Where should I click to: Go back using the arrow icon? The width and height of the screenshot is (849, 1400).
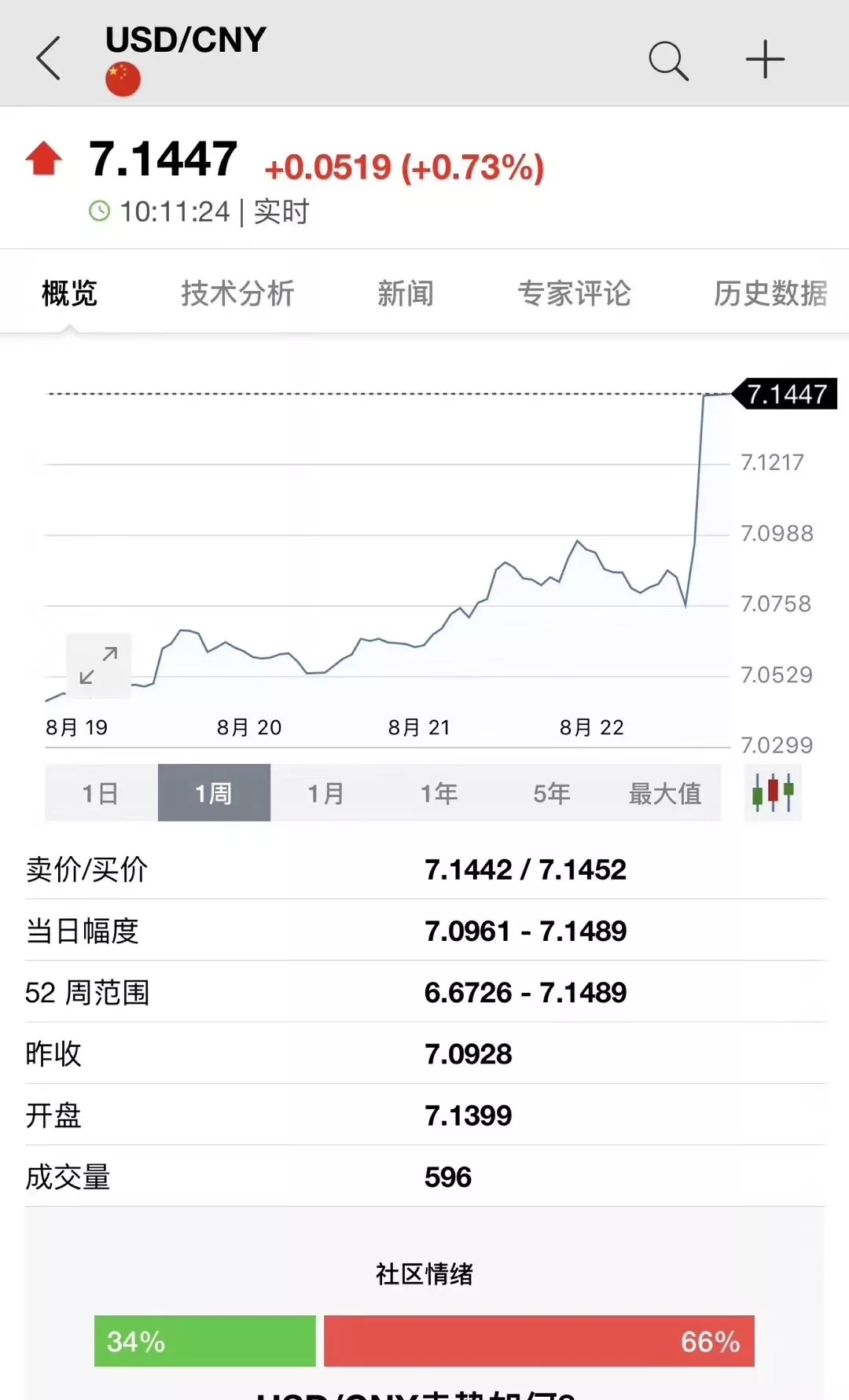[49, 58]
